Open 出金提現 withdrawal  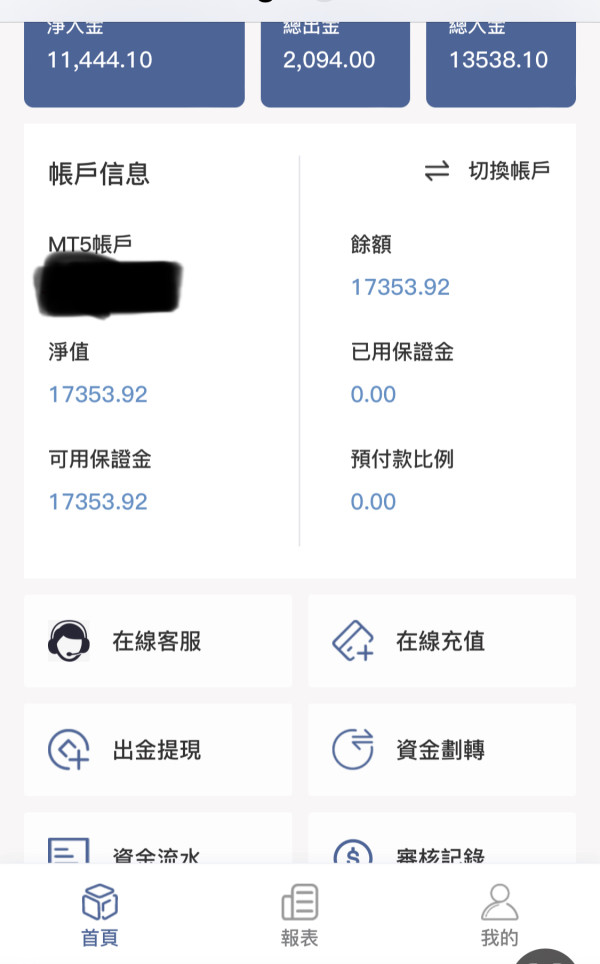tap(158, 749)
